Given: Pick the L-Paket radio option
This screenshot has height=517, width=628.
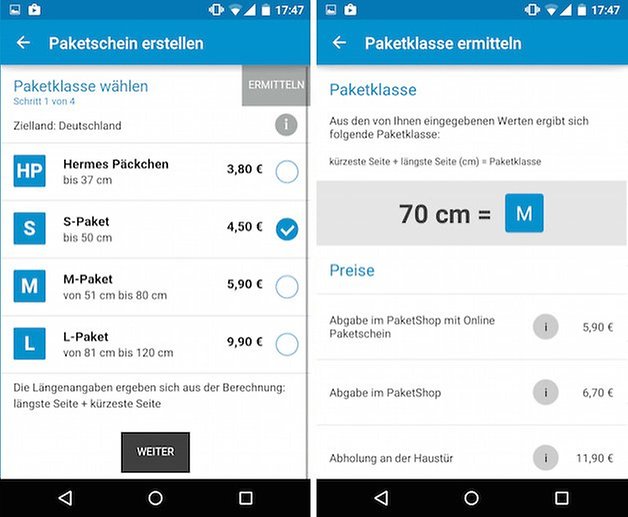Looking at the screenshot, I should [x=286, y=345].
